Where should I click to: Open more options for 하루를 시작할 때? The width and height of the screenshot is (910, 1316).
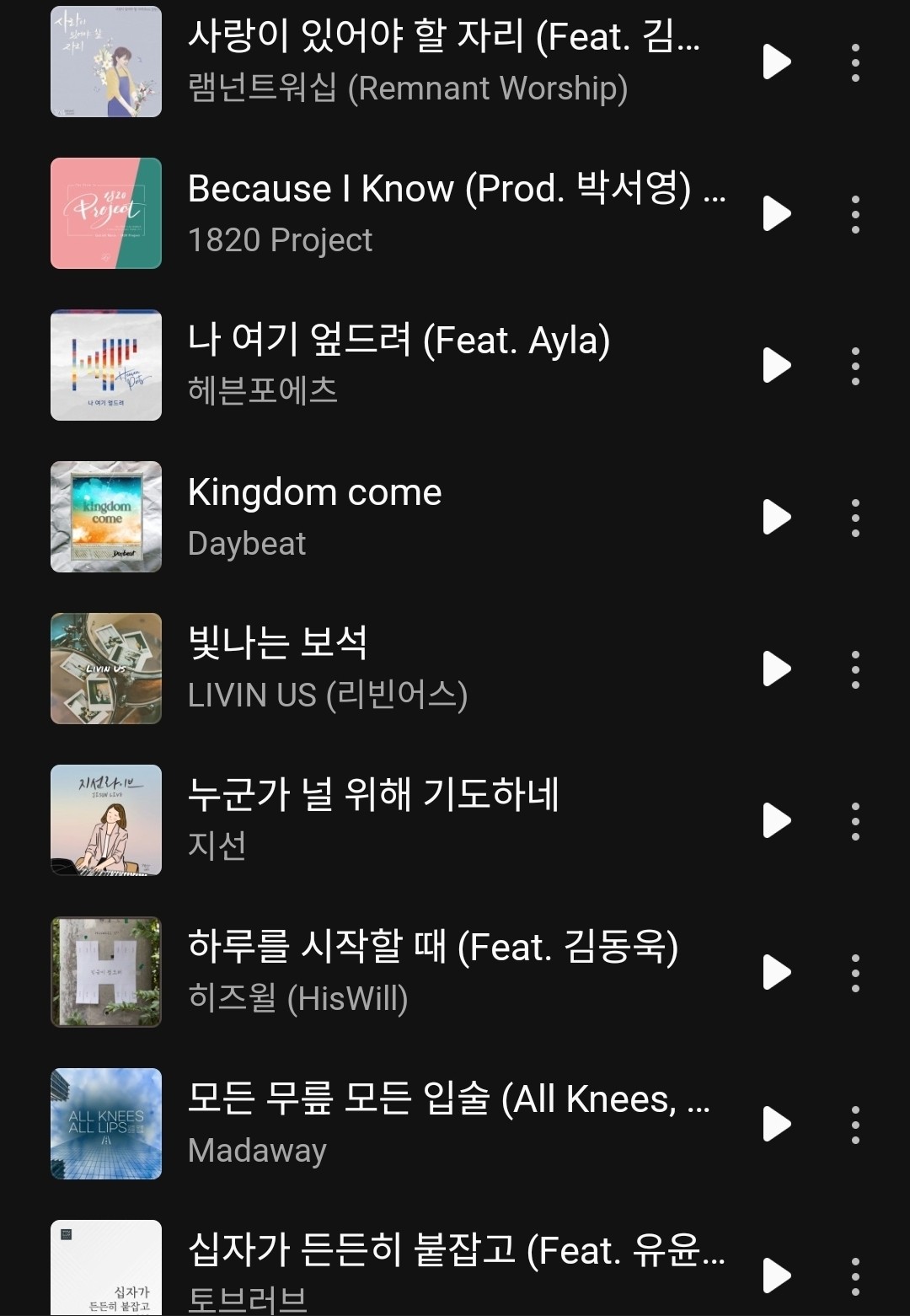(x=855, y=973)
